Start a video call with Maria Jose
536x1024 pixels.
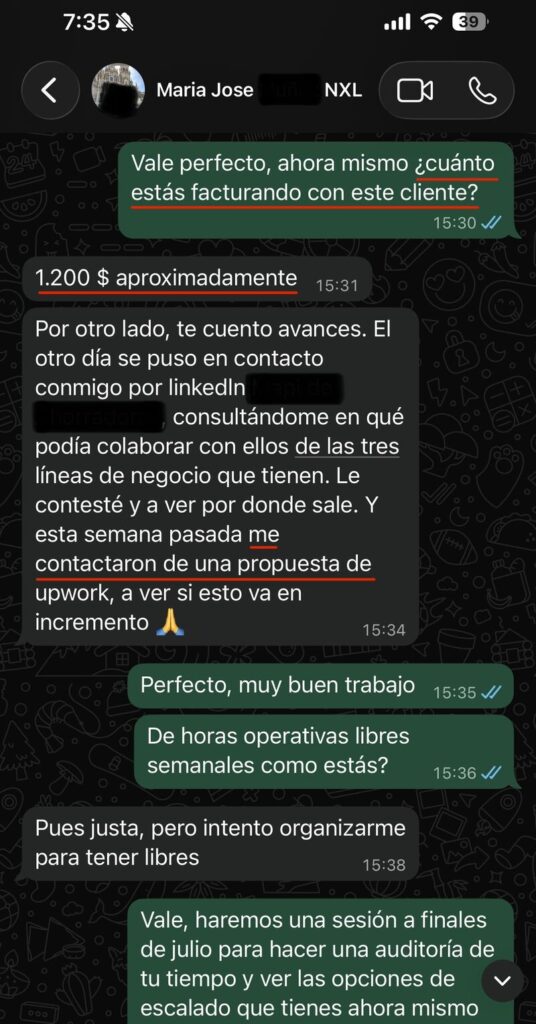(415, 91)
